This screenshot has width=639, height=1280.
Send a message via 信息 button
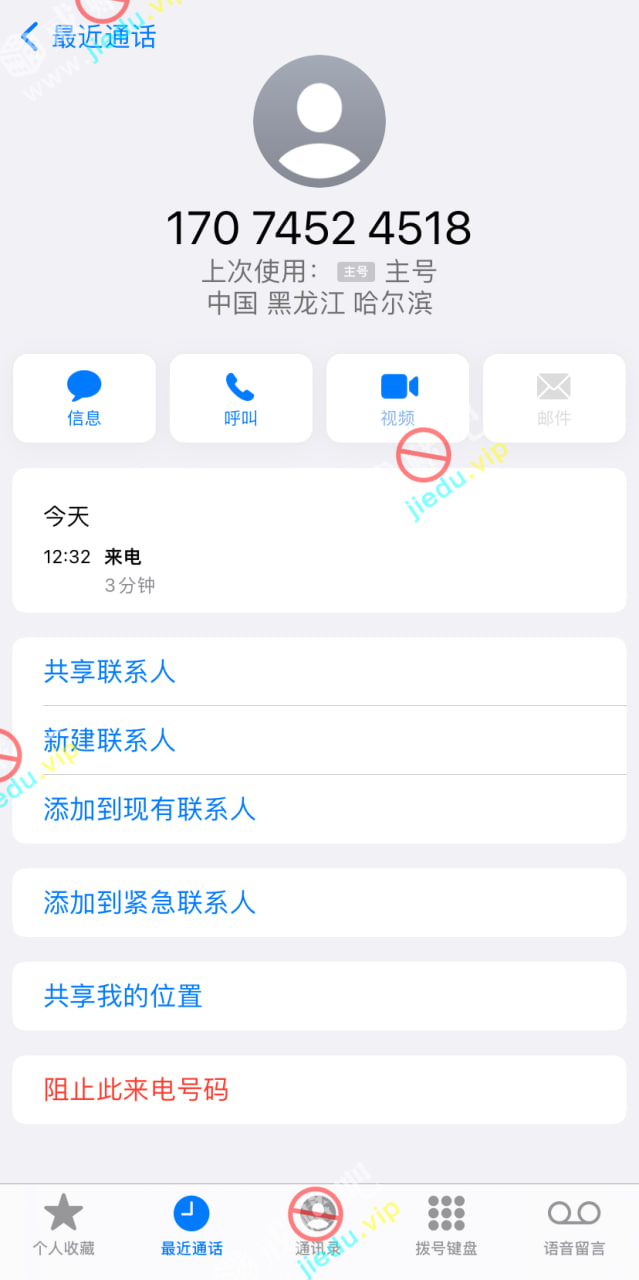pyautogui.click(x=84, y=398)
